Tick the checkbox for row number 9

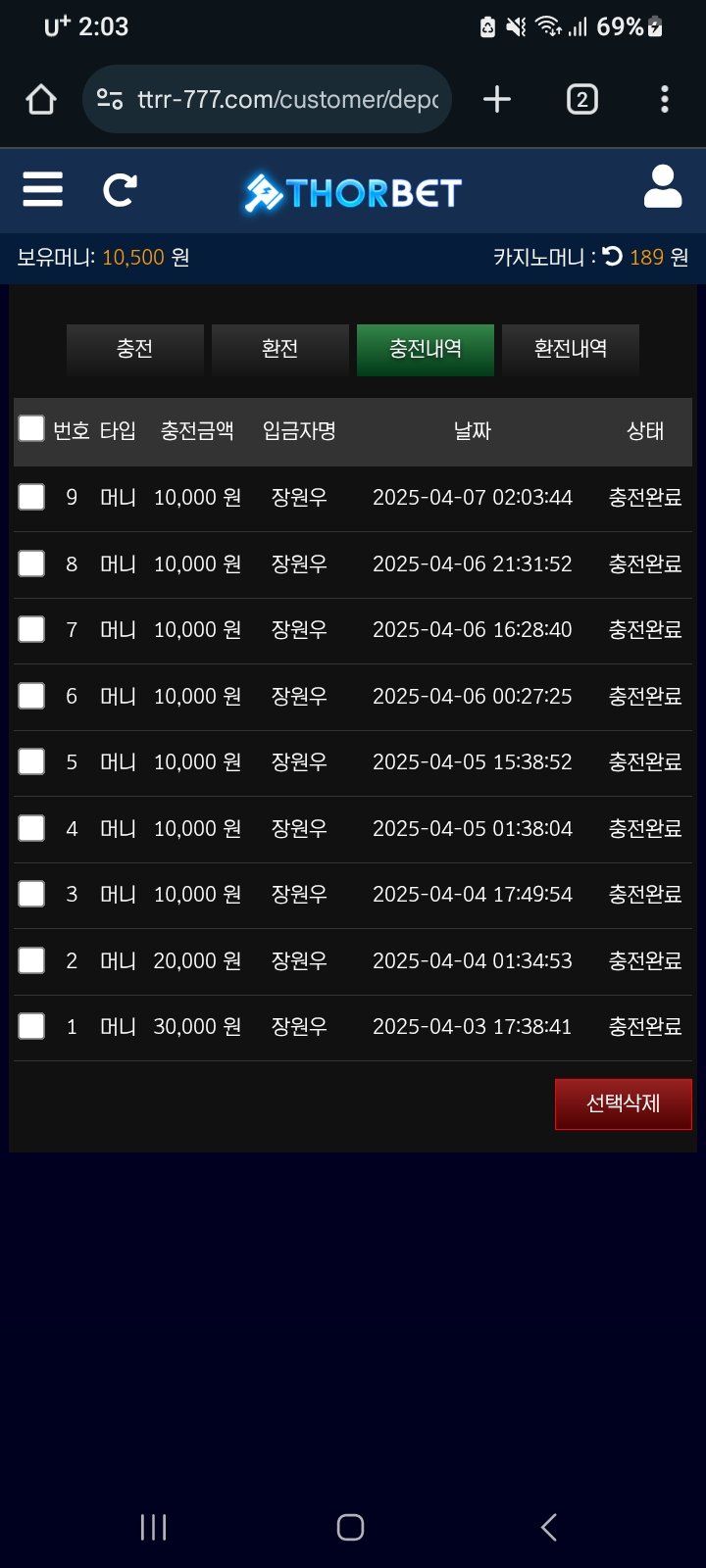point(31,497)
